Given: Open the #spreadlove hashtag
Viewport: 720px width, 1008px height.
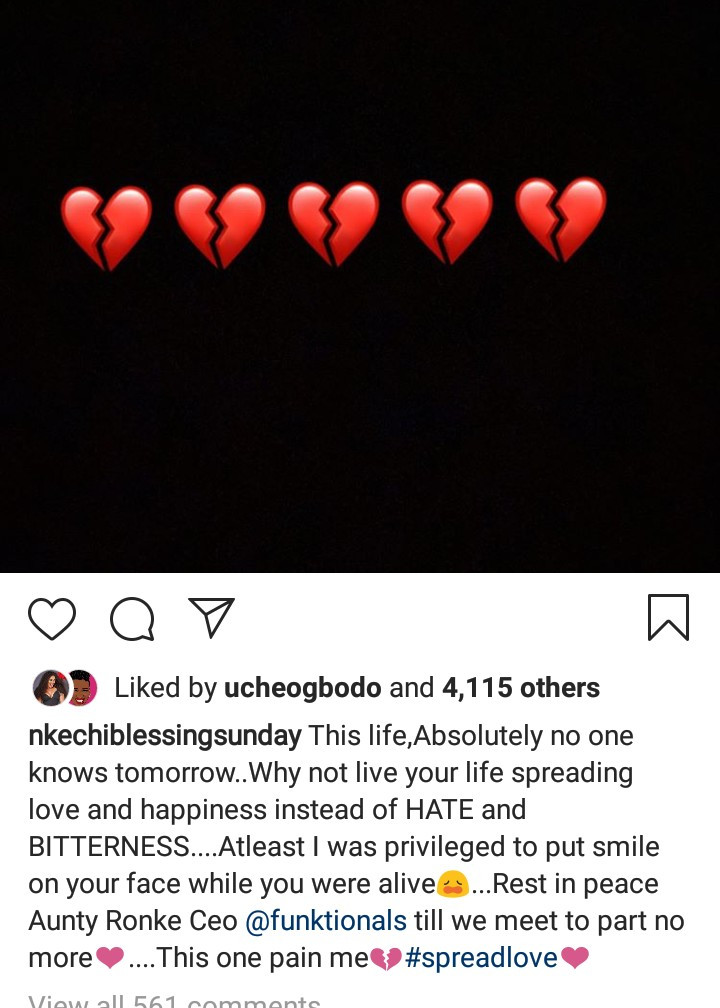Looking at the screenshot, I should [481, 958].
